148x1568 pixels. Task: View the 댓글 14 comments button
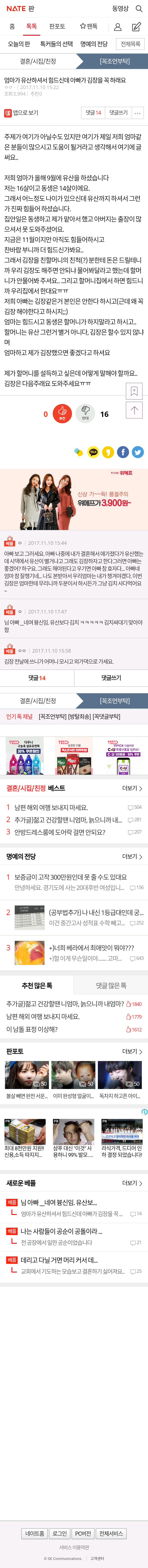(93, 113)
